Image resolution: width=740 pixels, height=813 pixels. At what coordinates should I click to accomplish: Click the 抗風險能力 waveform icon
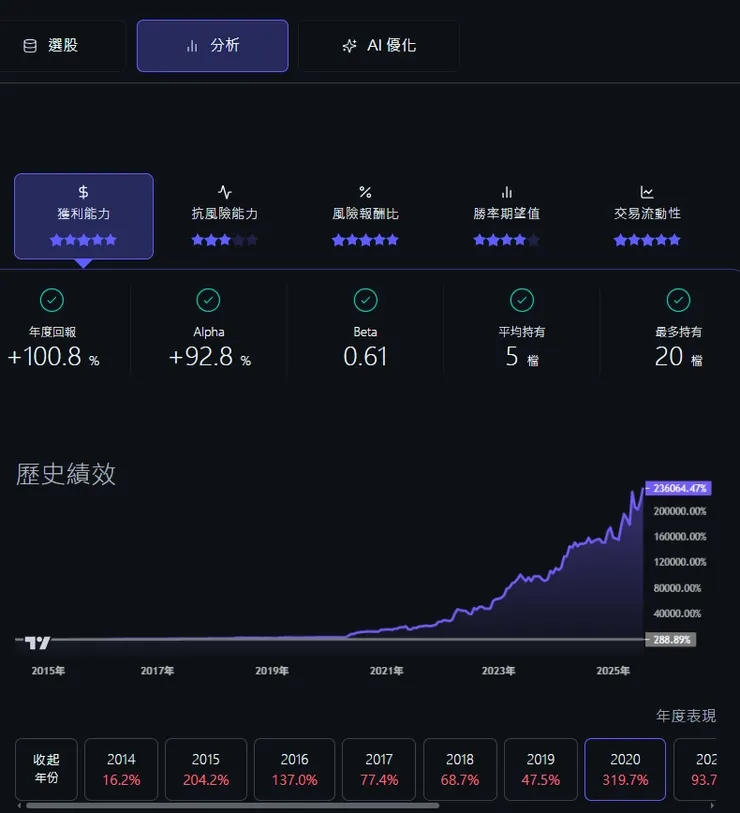point(224,191)
